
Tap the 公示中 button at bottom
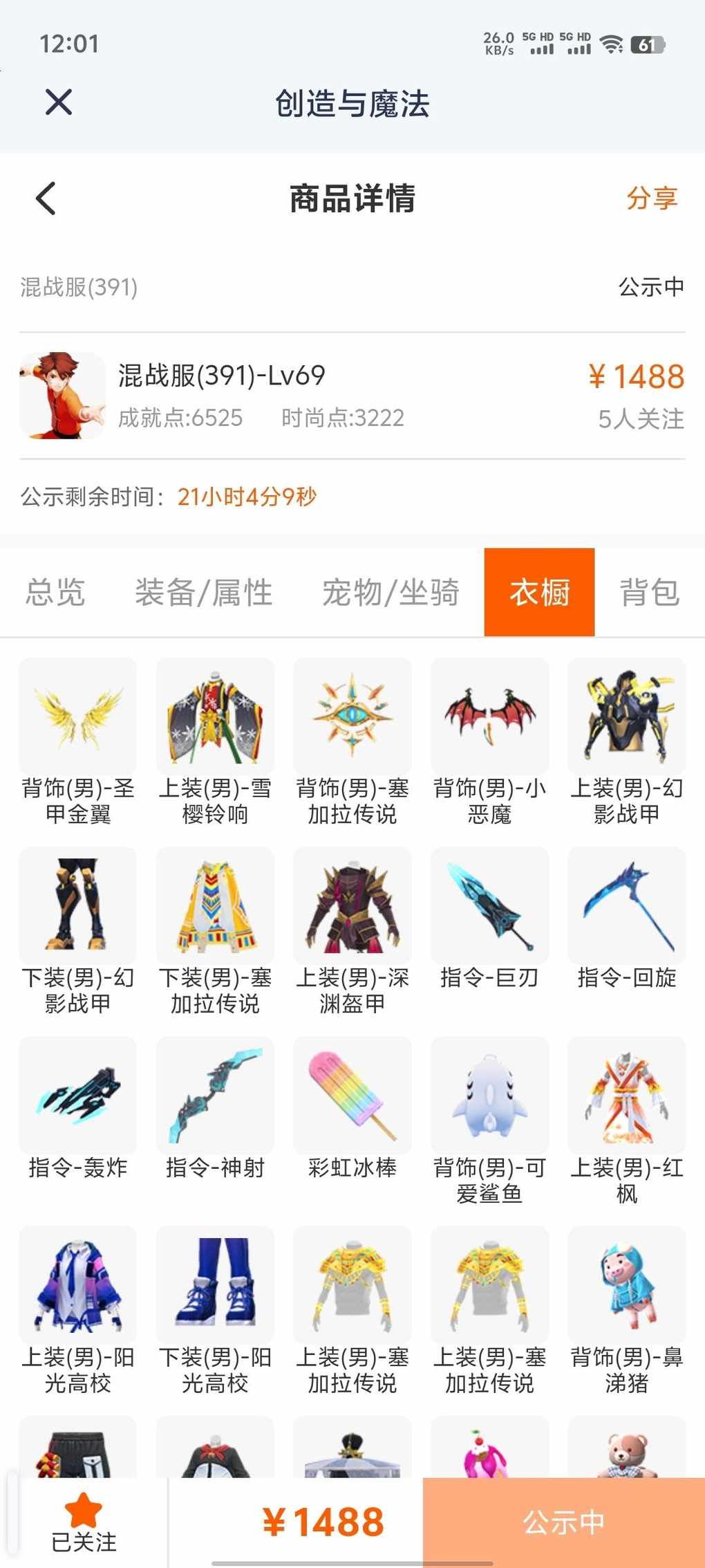pyautogui.click(x=563, y=1522)
